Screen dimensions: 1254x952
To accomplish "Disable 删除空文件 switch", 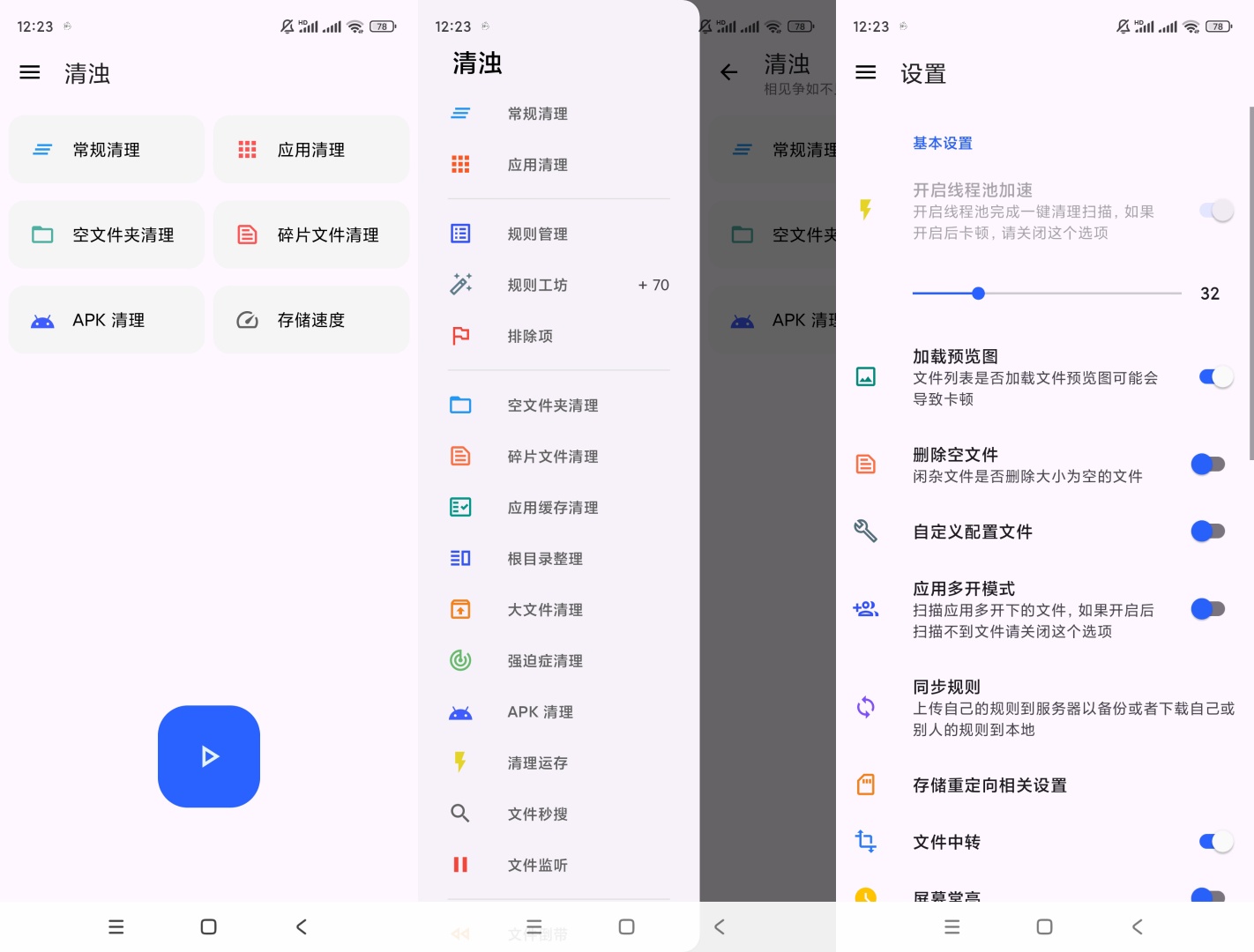I will tap(1207, 465).
